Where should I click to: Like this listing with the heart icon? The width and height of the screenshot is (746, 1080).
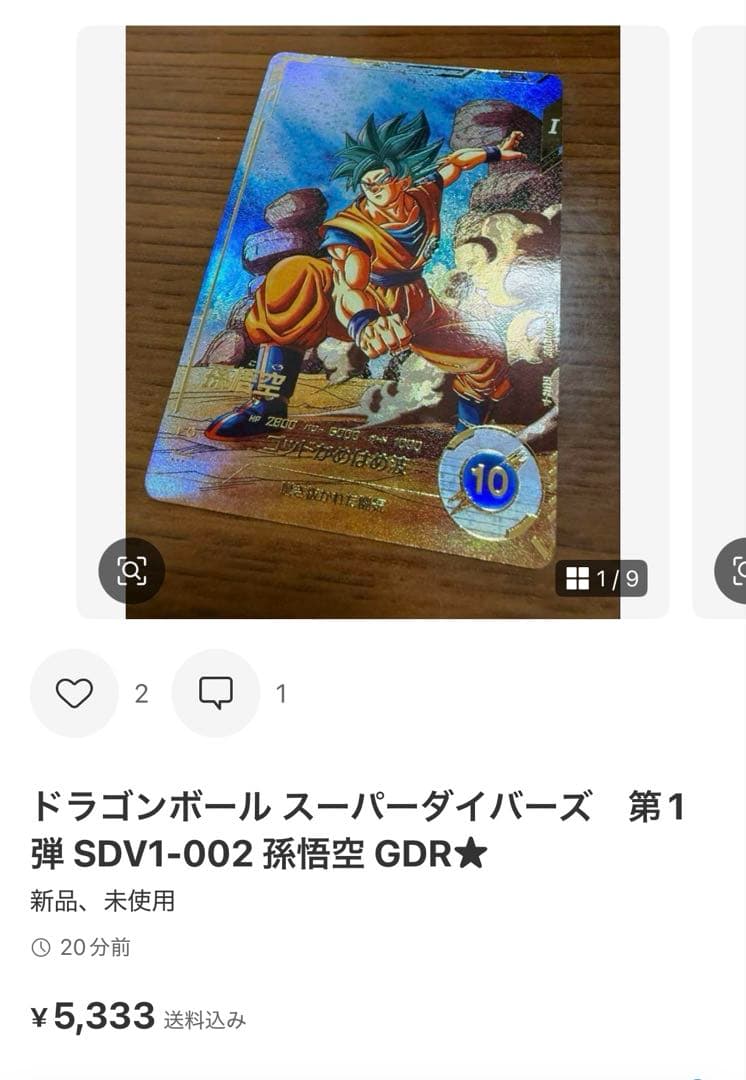74,693
